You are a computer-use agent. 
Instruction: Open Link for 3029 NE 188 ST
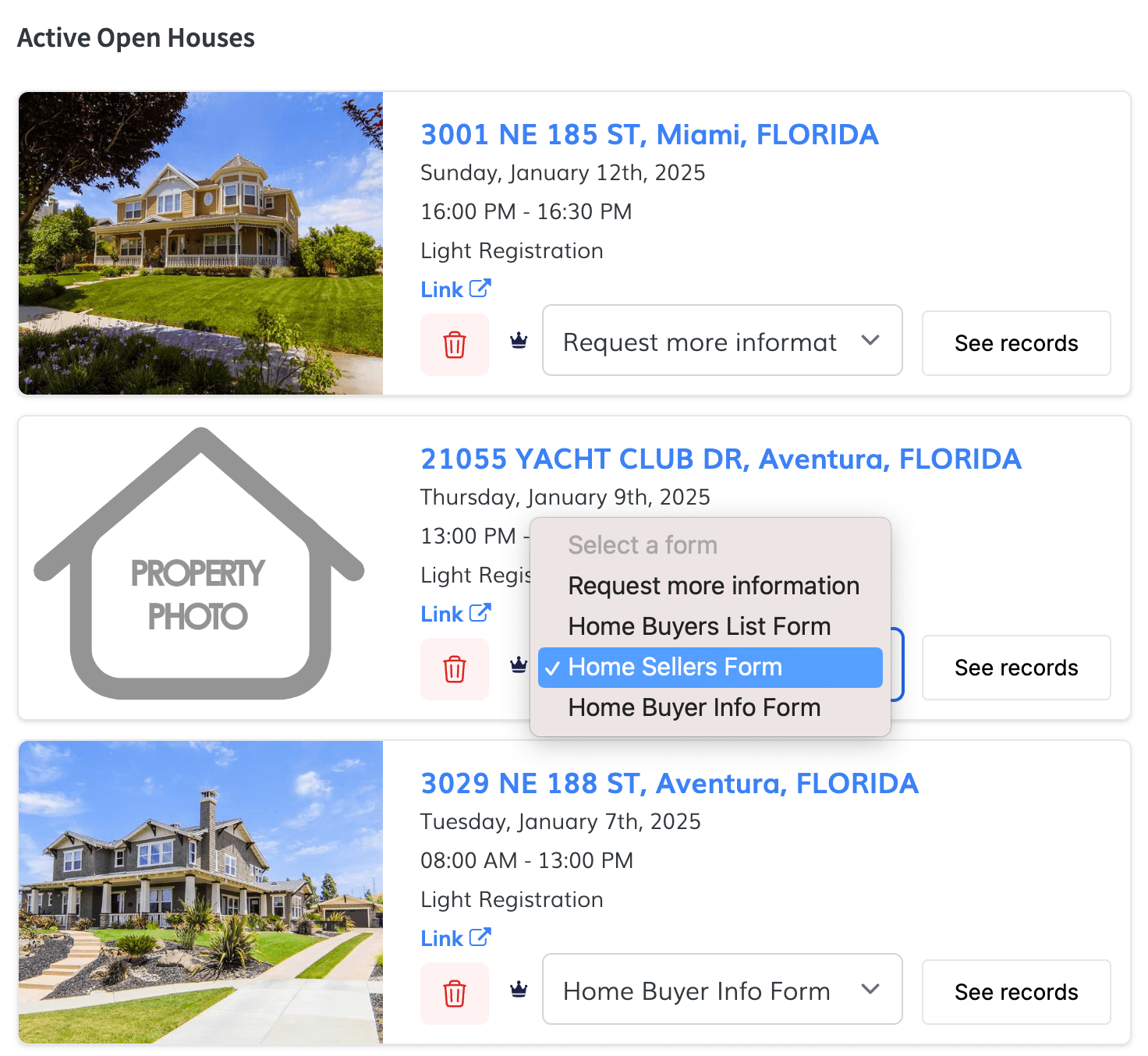click(455, 938)
